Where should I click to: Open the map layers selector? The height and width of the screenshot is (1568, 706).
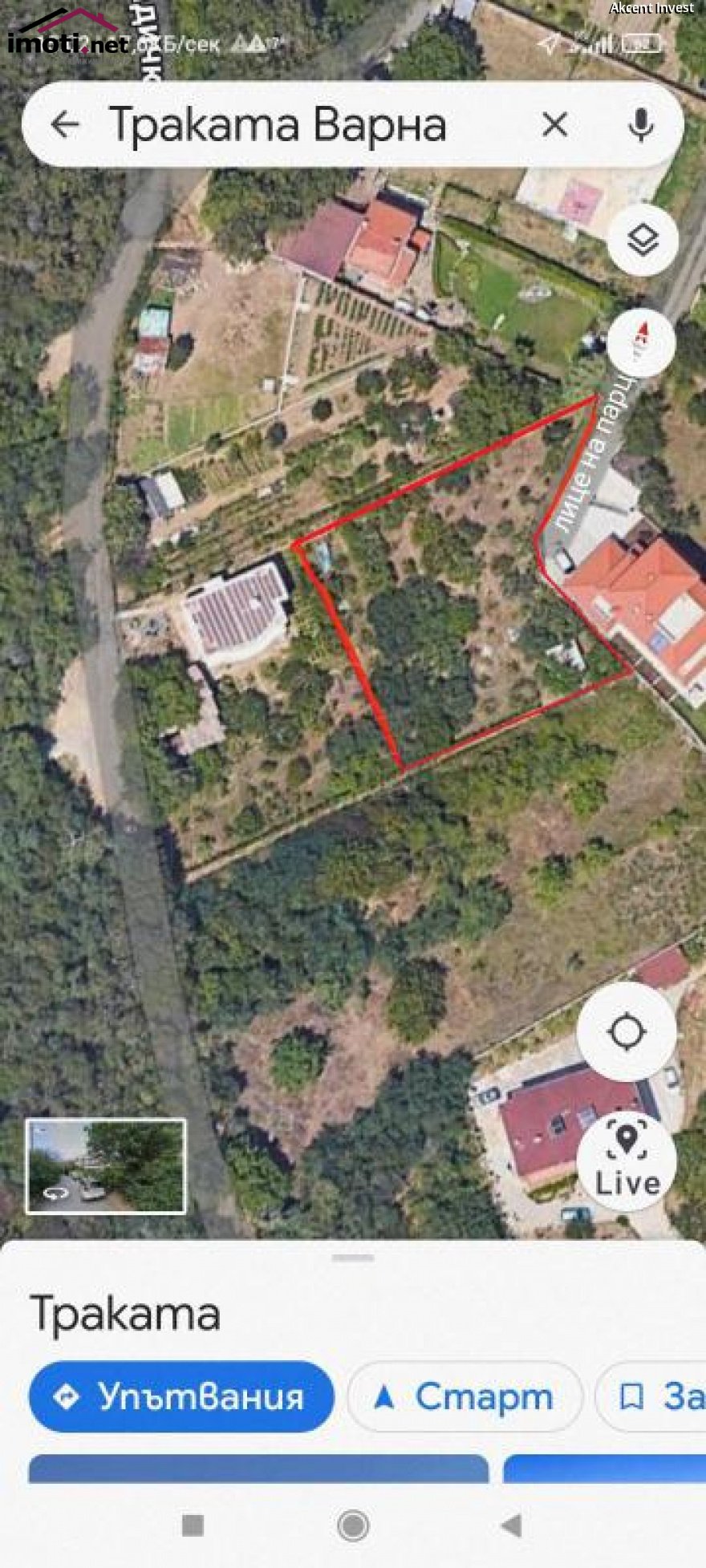click(642, 240)
